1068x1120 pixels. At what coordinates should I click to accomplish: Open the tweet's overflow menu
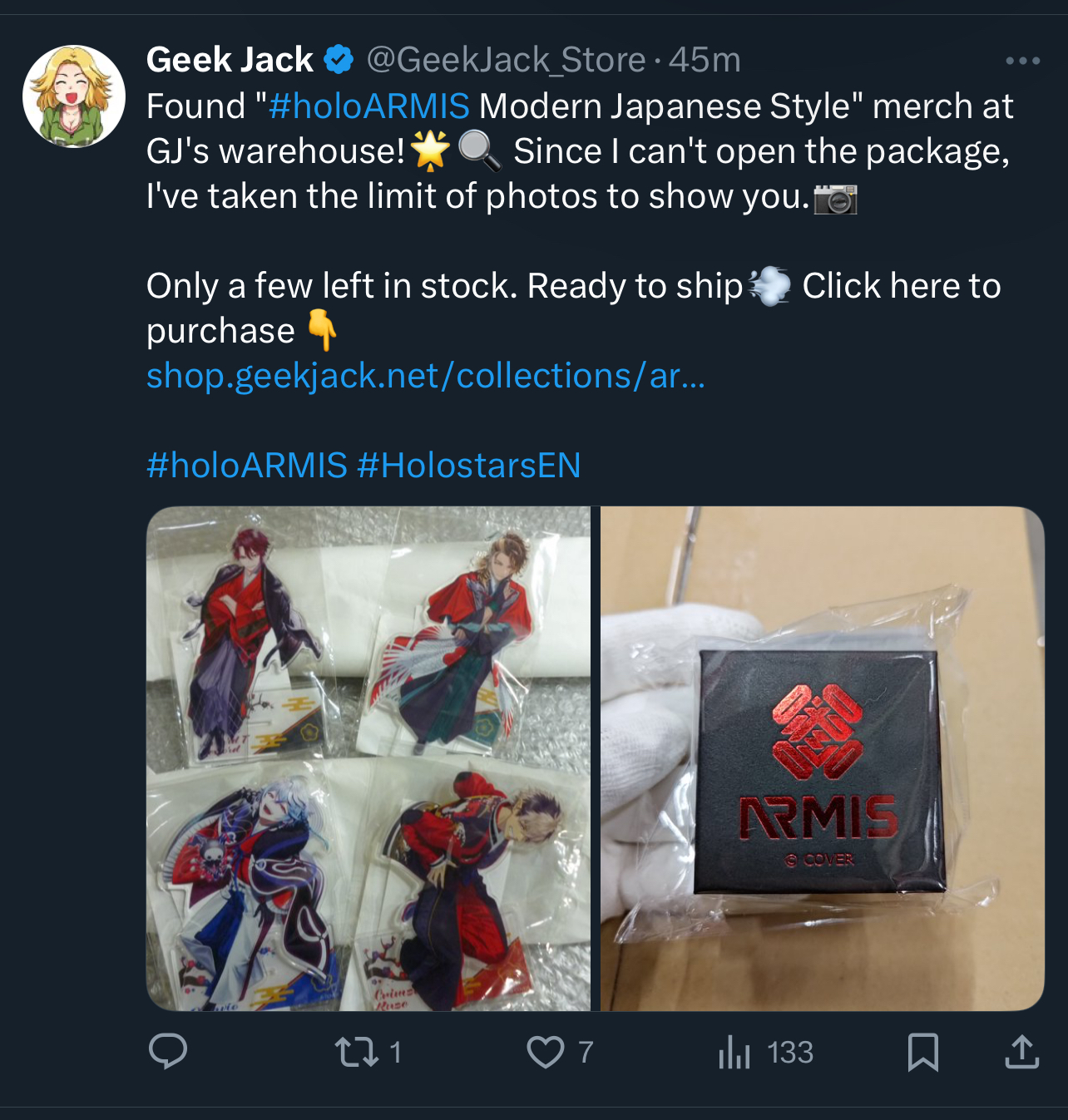click(x=1022, y=61)
